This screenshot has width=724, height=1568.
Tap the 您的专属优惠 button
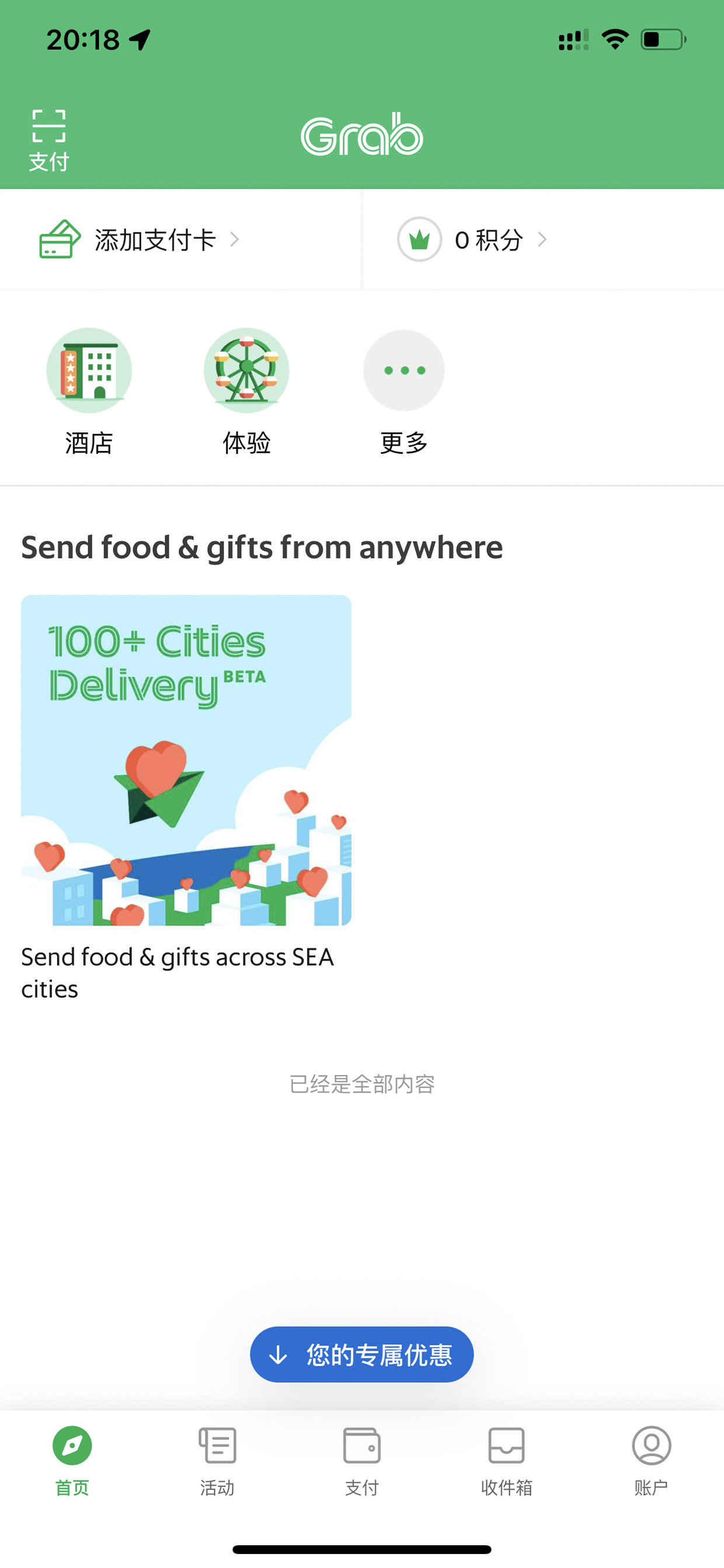tap(362, 1354)
